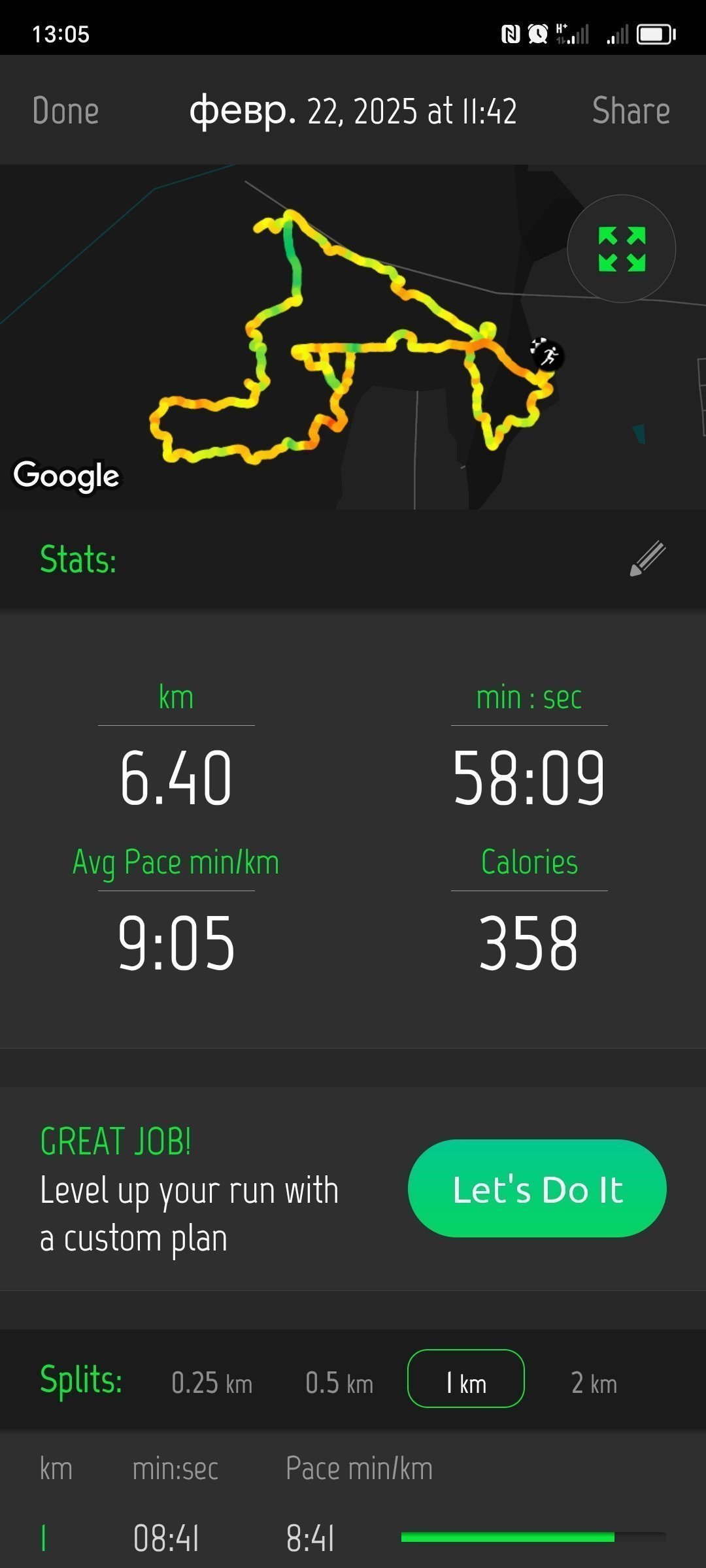Viewport: 706px width, 1568px height.
Task: Edit stats with the pencil icon
Action: point(647,559)
